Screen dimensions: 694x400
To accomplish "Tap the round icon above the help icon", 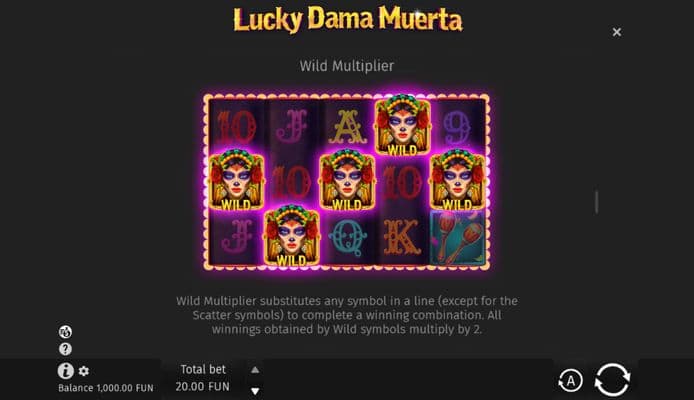I will (x=65, y=331).
